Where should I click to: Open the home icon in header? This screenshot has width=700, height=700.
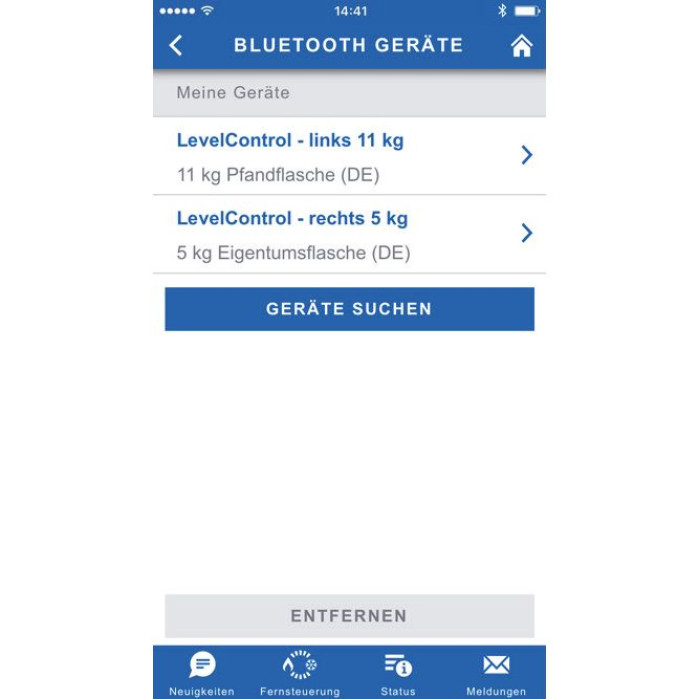(521, 46)
